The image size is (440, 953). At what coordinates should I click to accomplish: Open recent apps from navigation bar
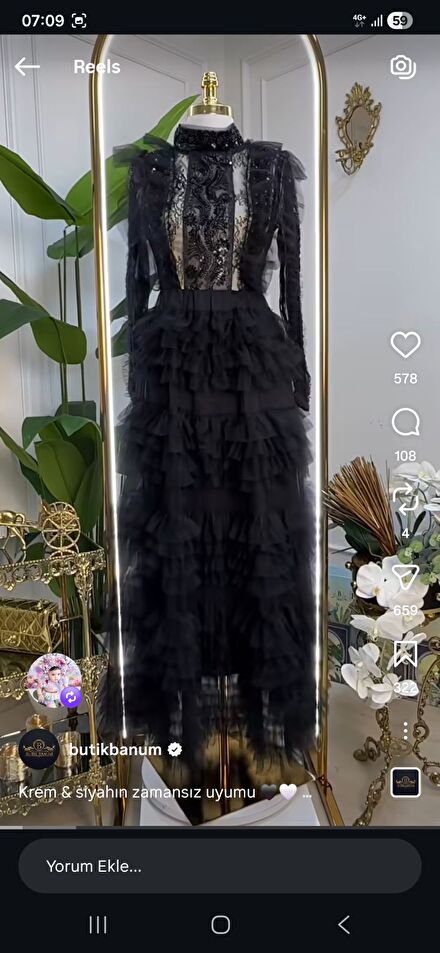[x=98, y=924]
